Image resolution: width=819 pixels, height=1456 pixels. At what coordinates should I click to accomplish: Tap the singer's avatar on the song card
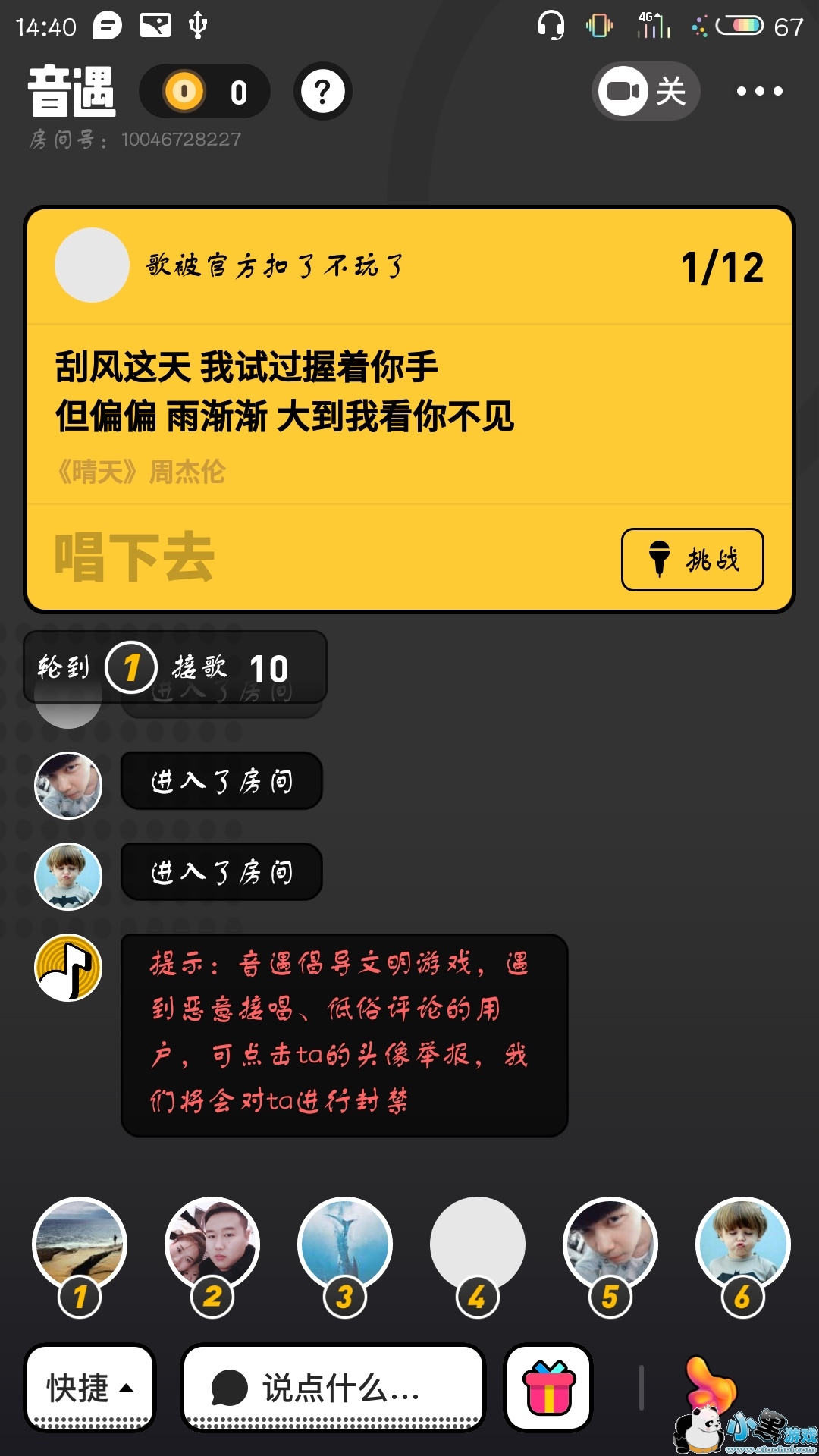click(92, 265)
